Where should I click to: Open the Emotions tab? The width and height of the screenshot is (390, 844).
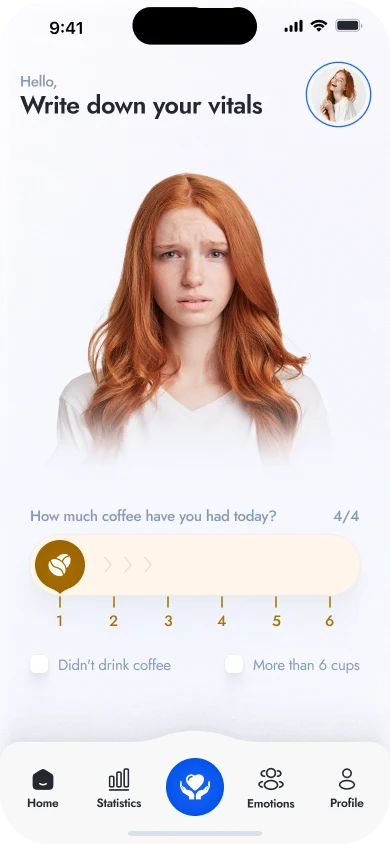tap(271, 788)
